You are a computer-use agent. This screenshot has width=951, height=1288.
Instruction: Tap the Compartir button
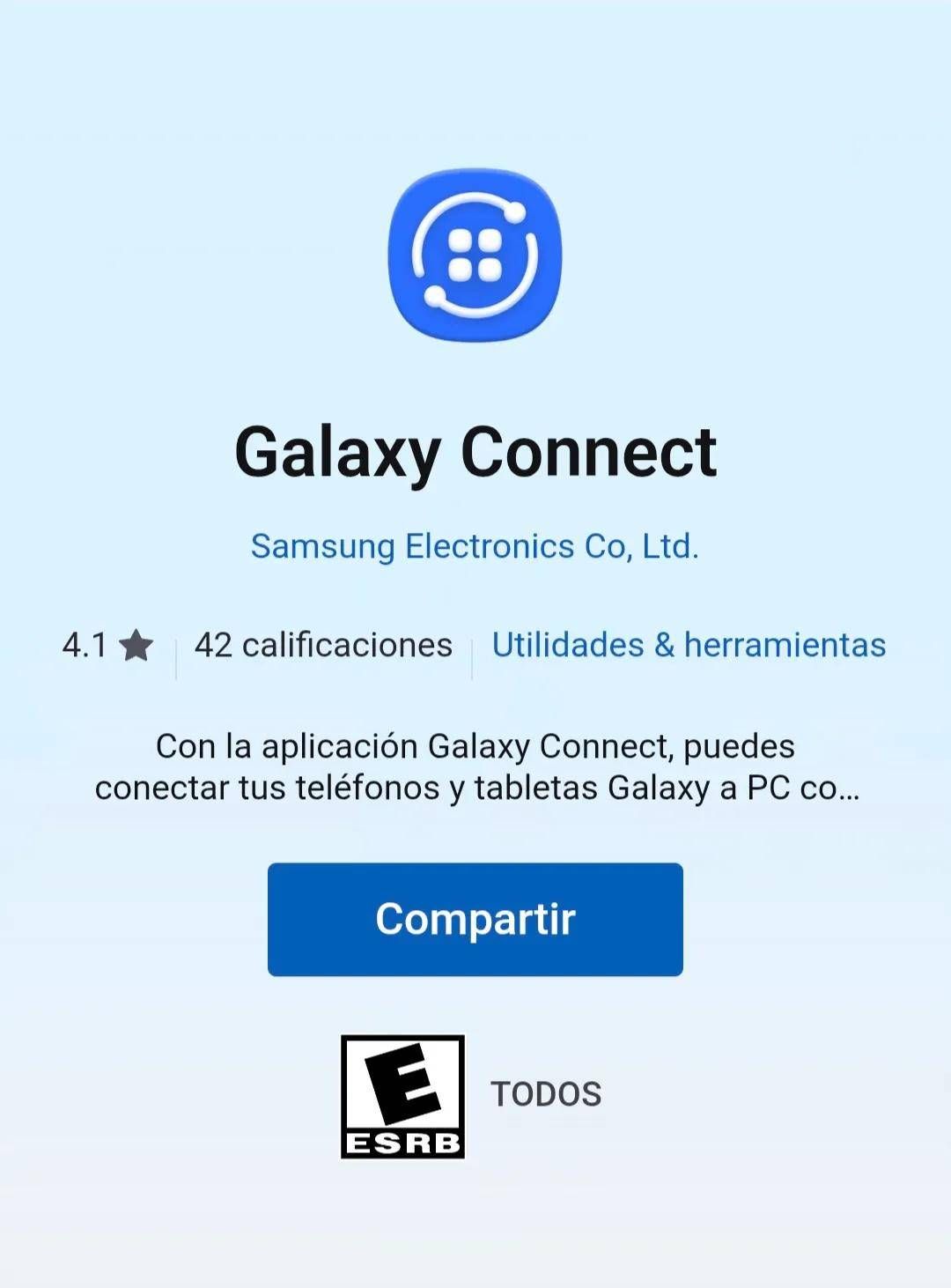tap(475, 919)
